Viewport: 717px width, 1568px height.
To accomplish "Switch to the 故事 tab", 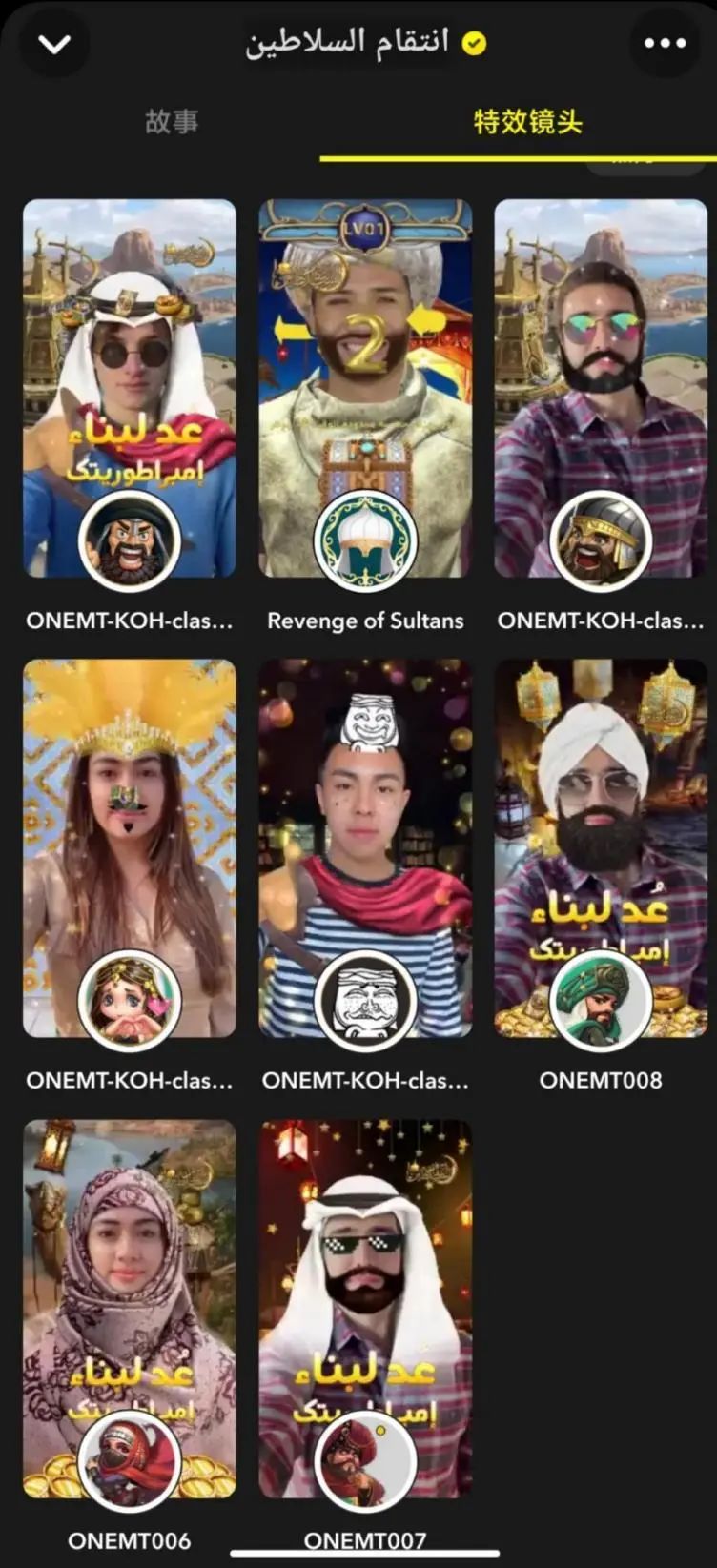I will click(x=172, y=122).
